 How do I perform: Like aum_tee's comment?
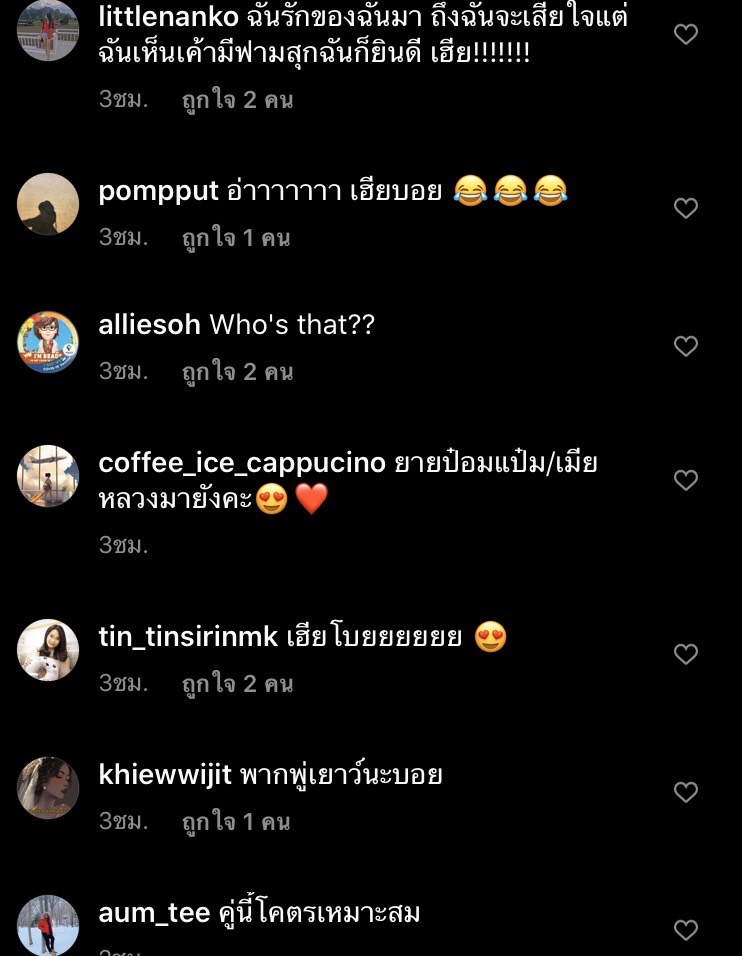coord(685,930)
